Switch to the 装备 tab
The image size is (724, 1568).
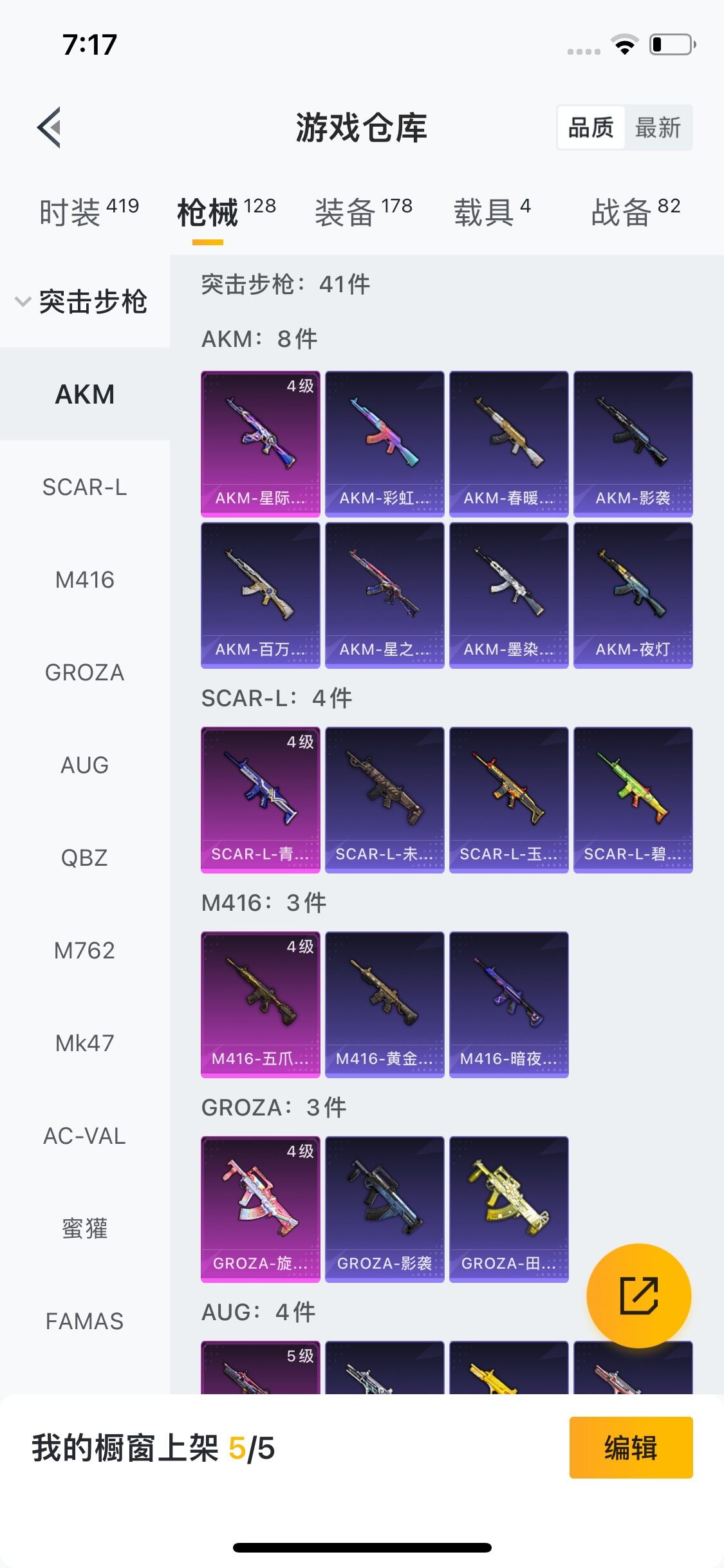click(x=364, y=211)
